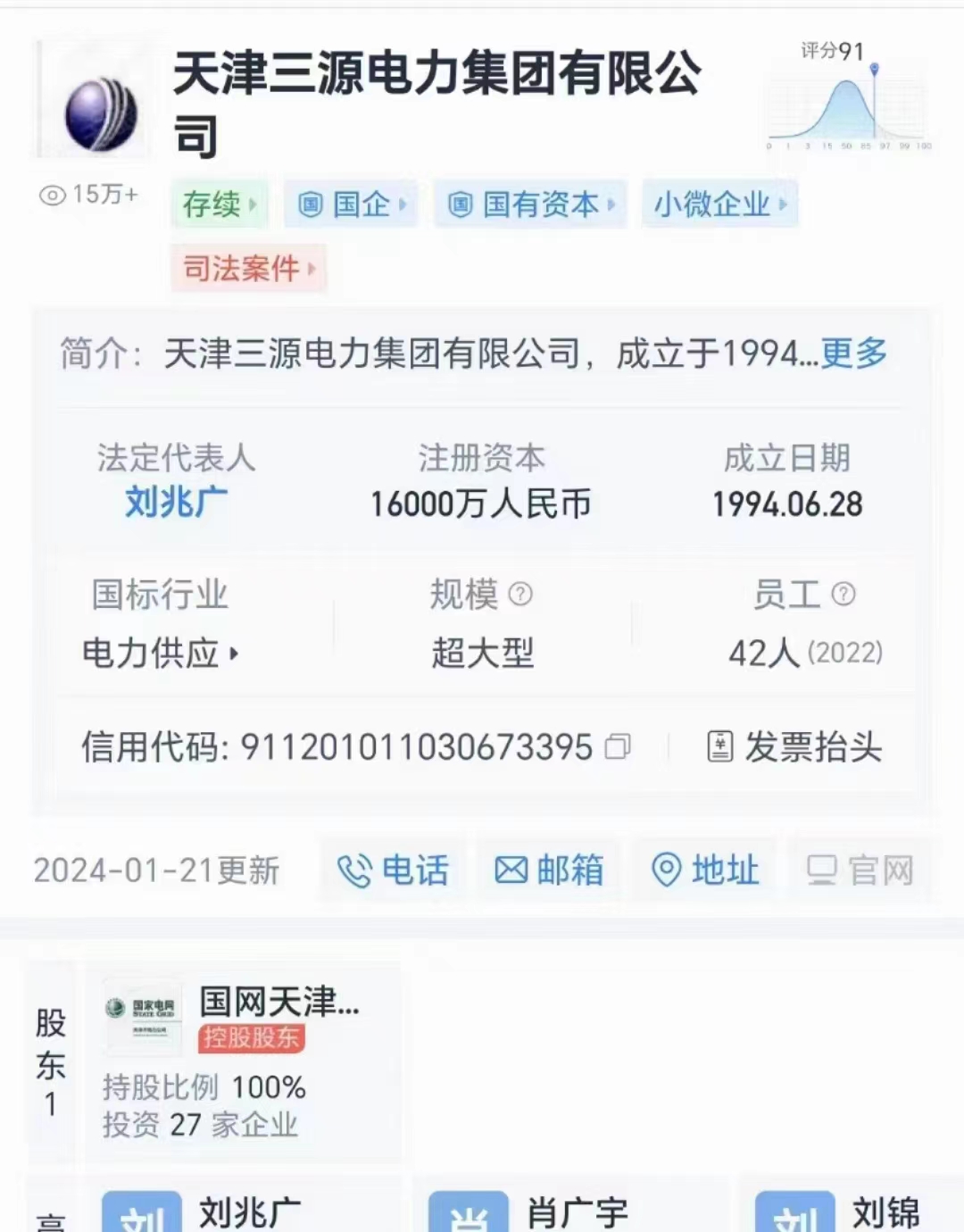Image resolution: width=964 pixels, height=1232 pixels.
Task: Open legal representative 刘兆广's profile
Action: click(176, 503)
